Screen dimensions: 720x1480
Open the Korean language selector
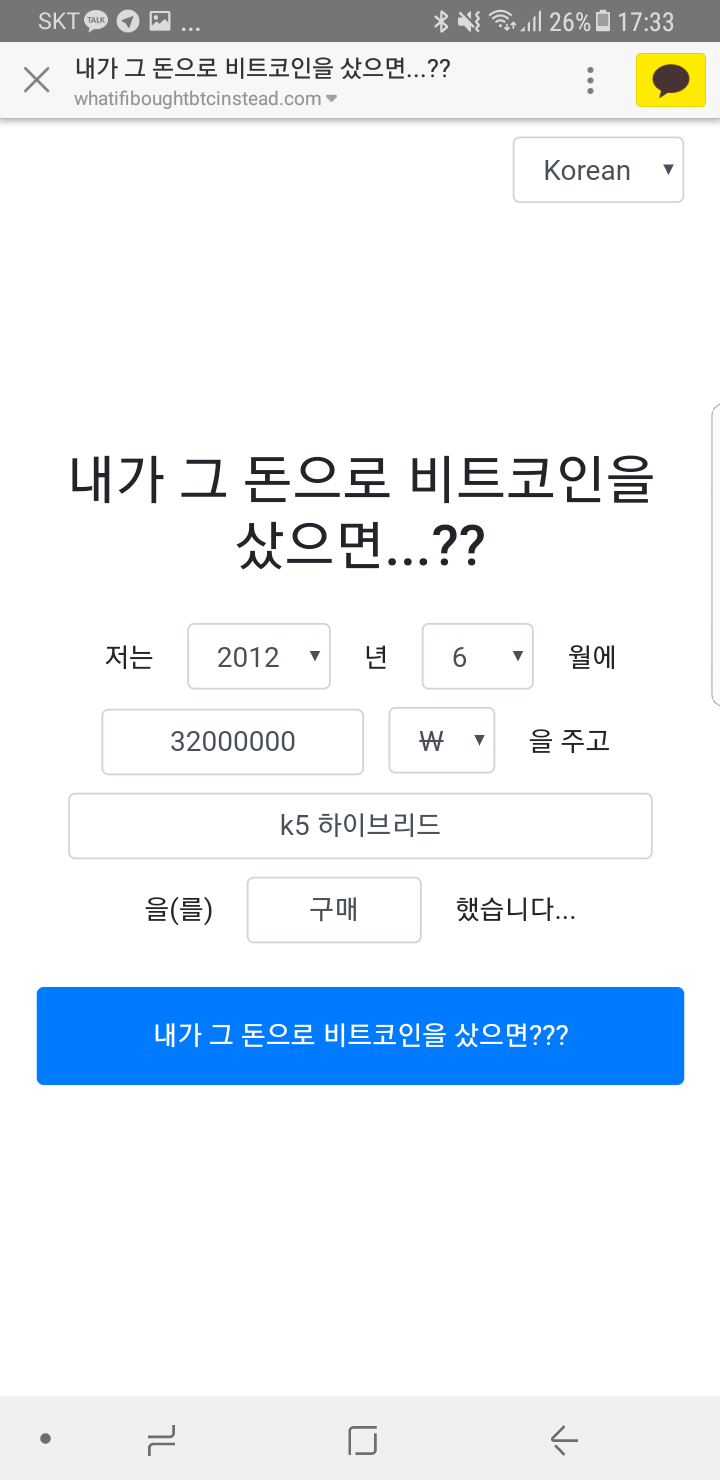tap(598, 170)
